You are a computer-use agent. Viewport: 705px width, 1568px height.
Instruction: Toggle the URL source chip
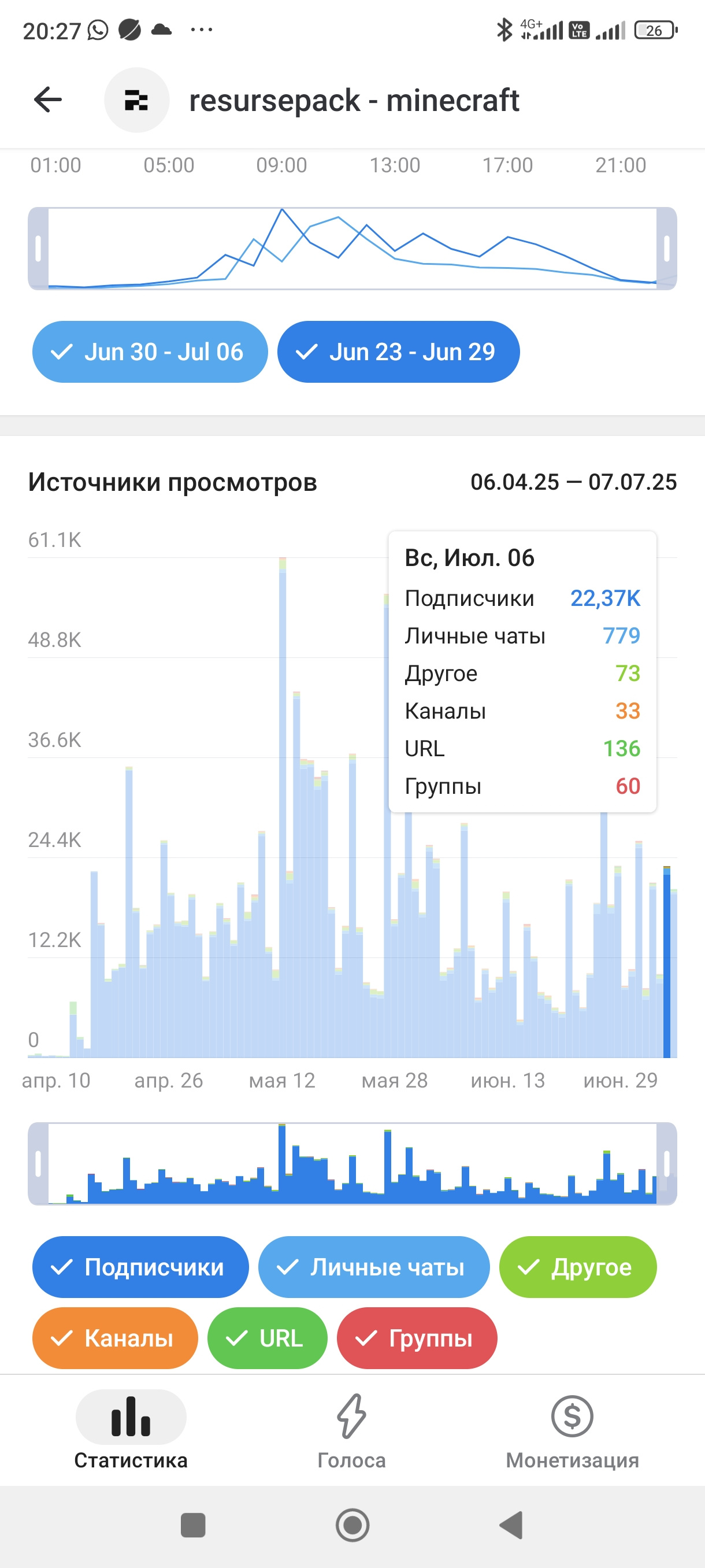pyautogui.click(x=268, y=1338)
